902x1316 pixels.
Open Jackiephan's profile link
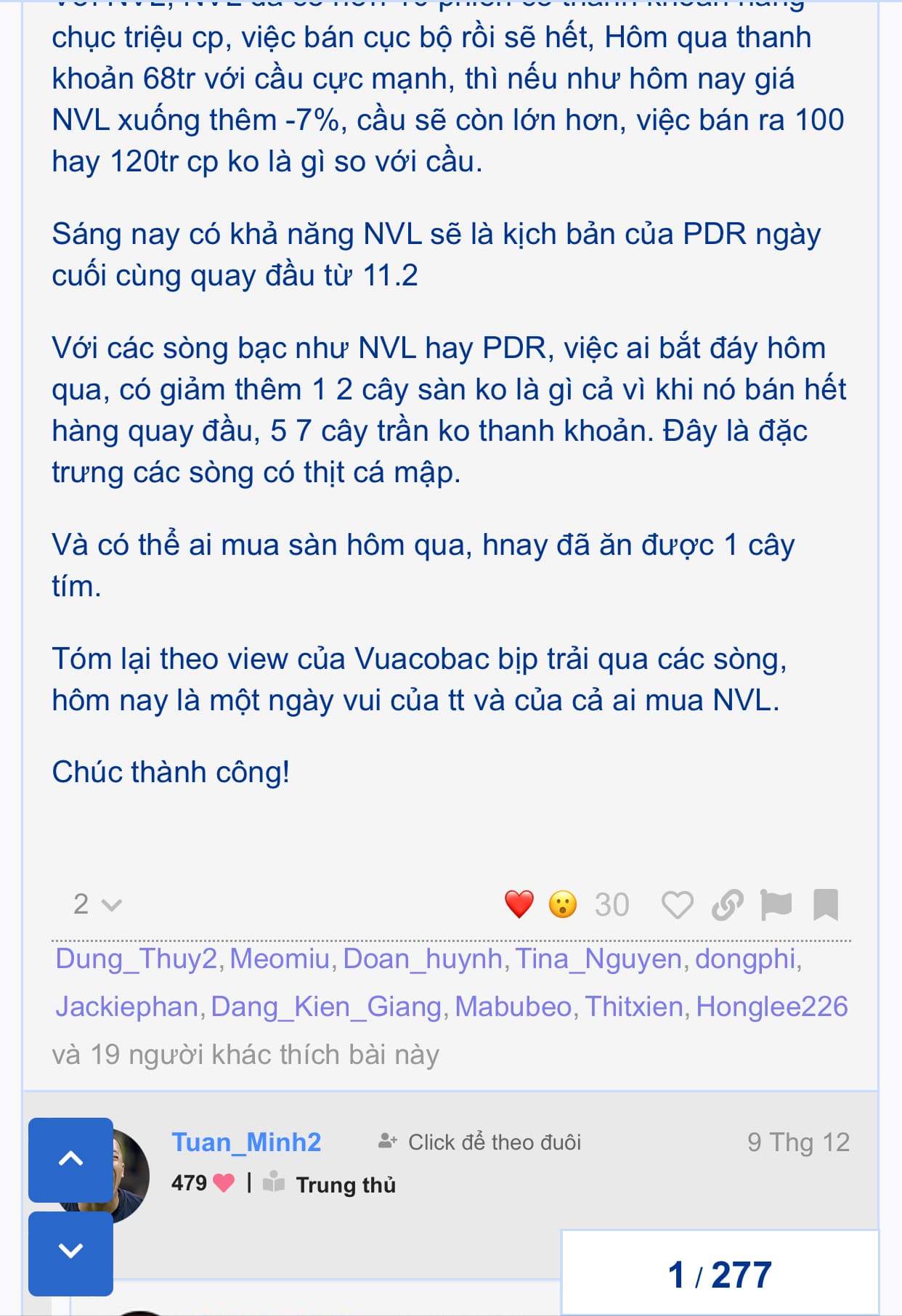127,1007
